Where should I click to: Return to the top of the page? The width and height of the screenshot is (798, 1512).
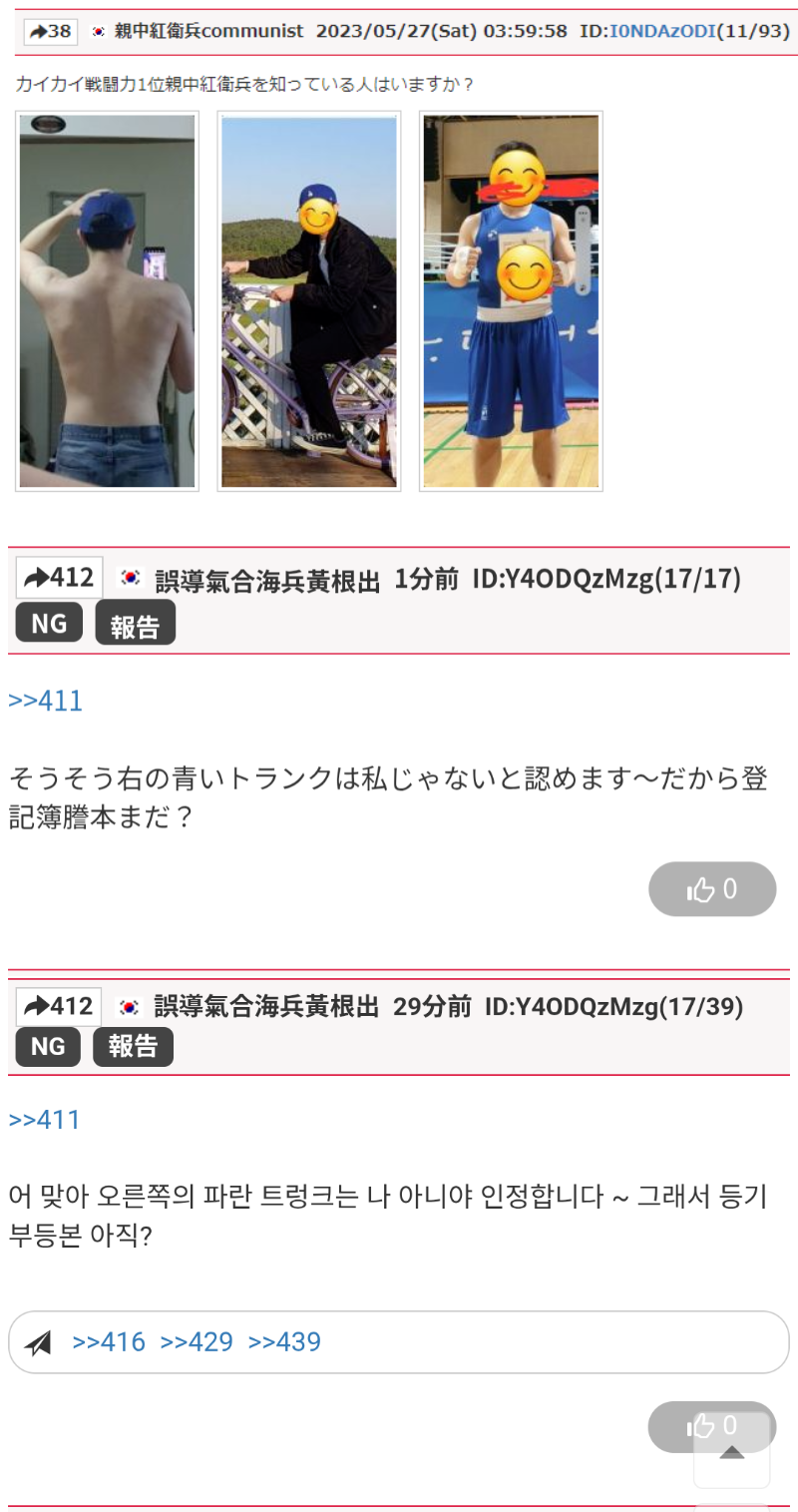(x=732, y=1453)
